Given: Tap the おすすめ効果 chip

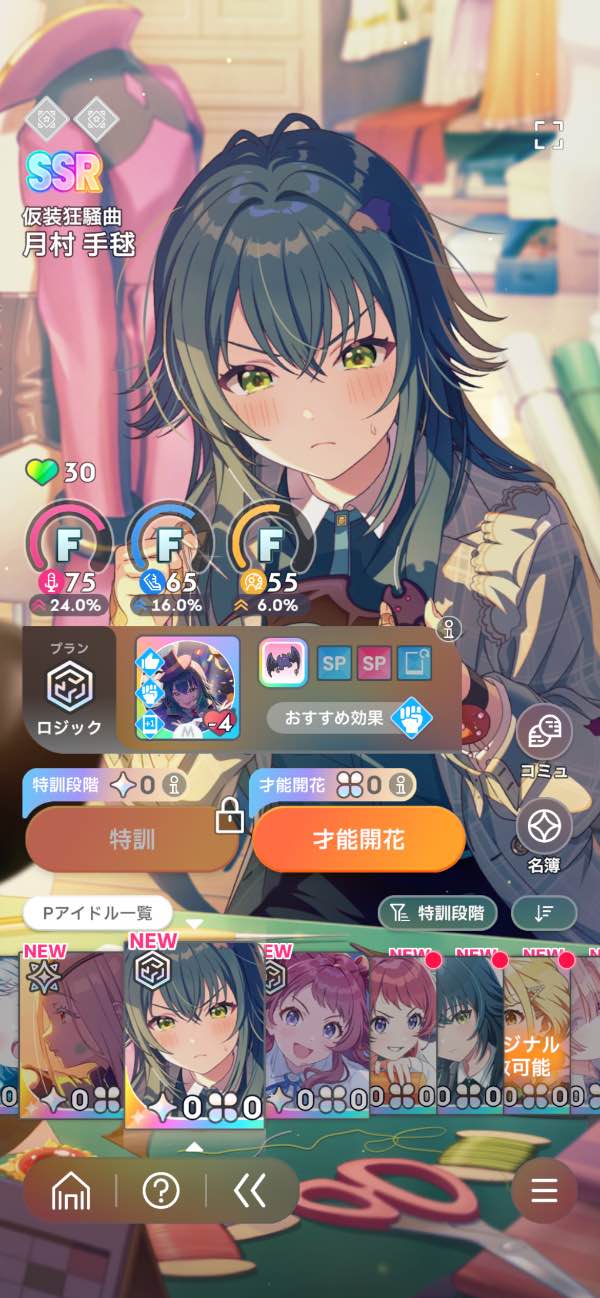Looking at the screenshot, I should 350,719.
